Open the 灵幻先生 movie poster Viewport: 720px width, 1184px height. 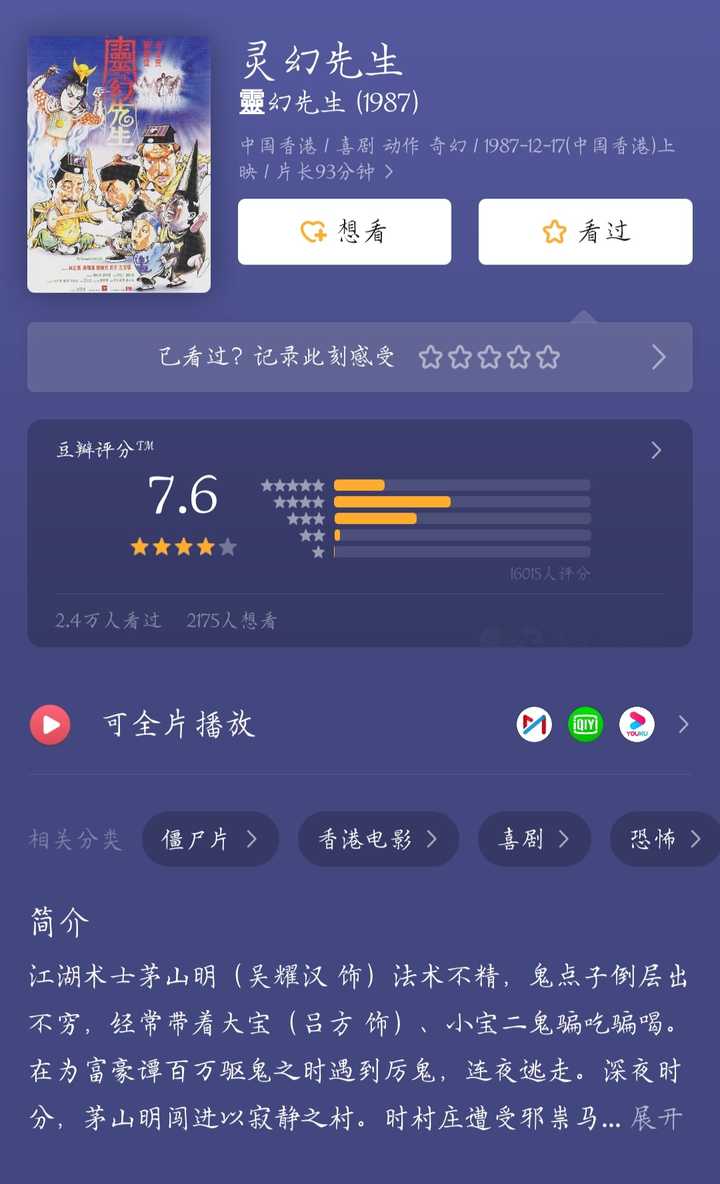pyautogui.click(x=119, y=165)
